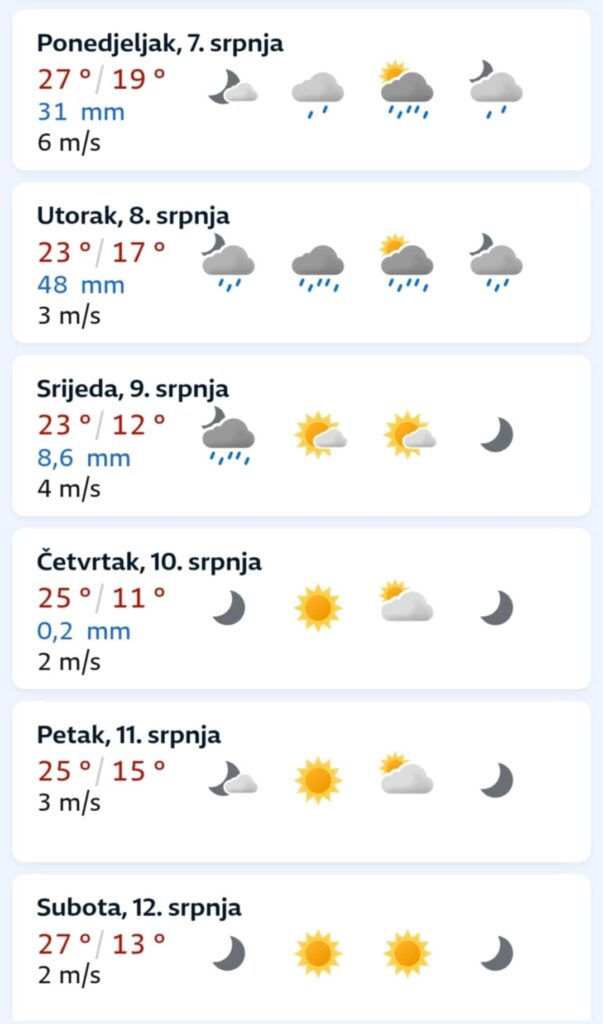View details for Srijeda, 9. srpnja
Screen dimensions: 603x1024
click(x=301, y=436)
